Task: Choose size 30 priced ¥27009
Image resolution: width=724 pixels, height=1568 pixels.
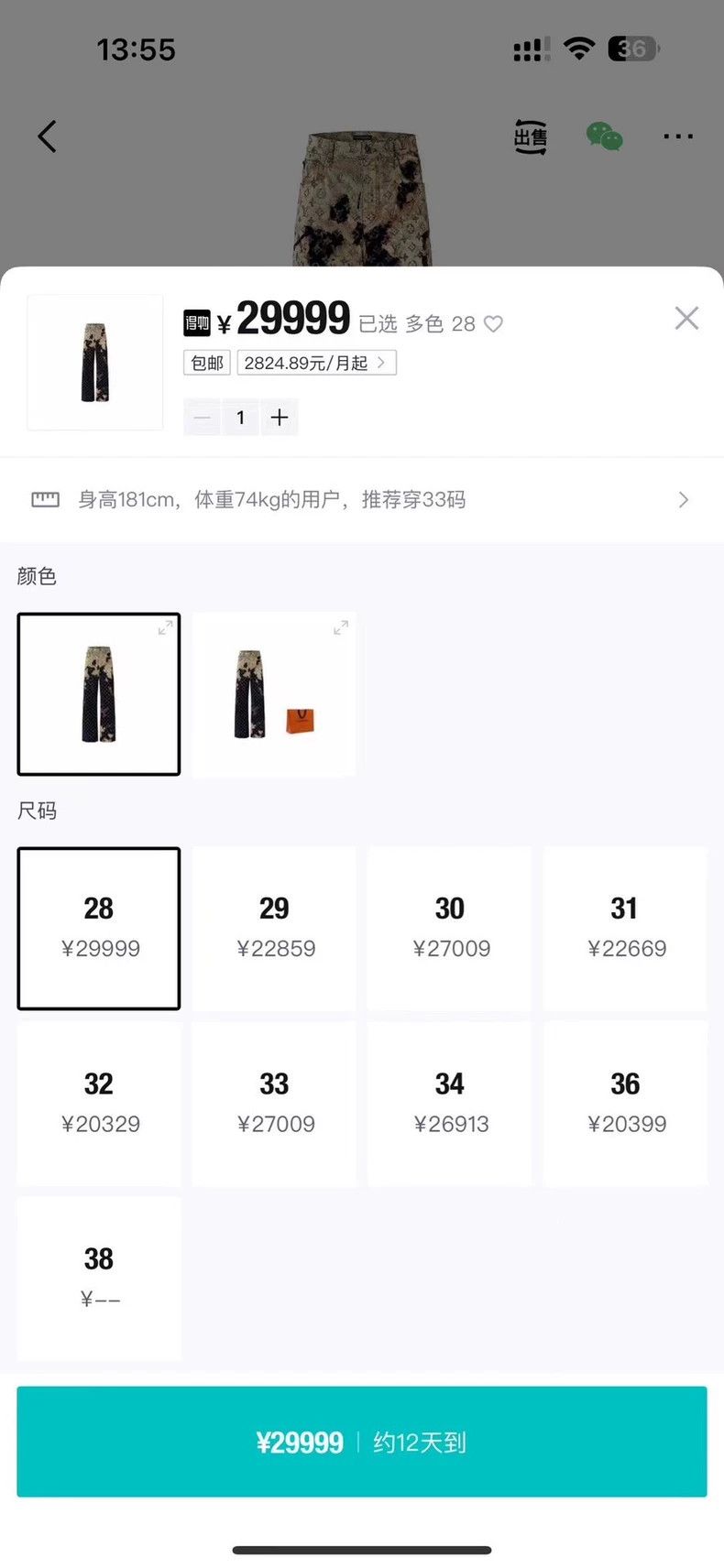Action: (x=450, y=928)
